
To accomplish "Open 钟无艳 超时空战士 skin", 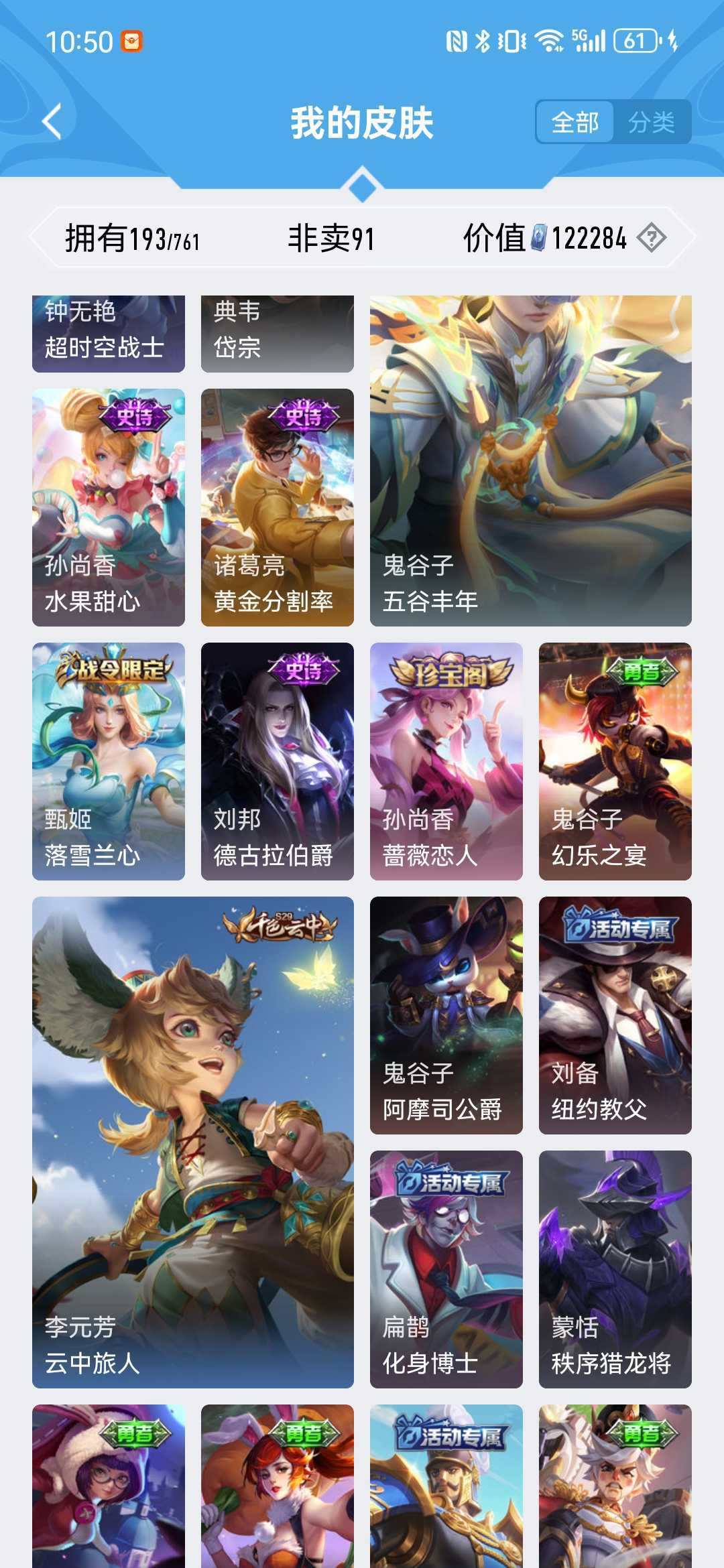I will click(108, 334).
